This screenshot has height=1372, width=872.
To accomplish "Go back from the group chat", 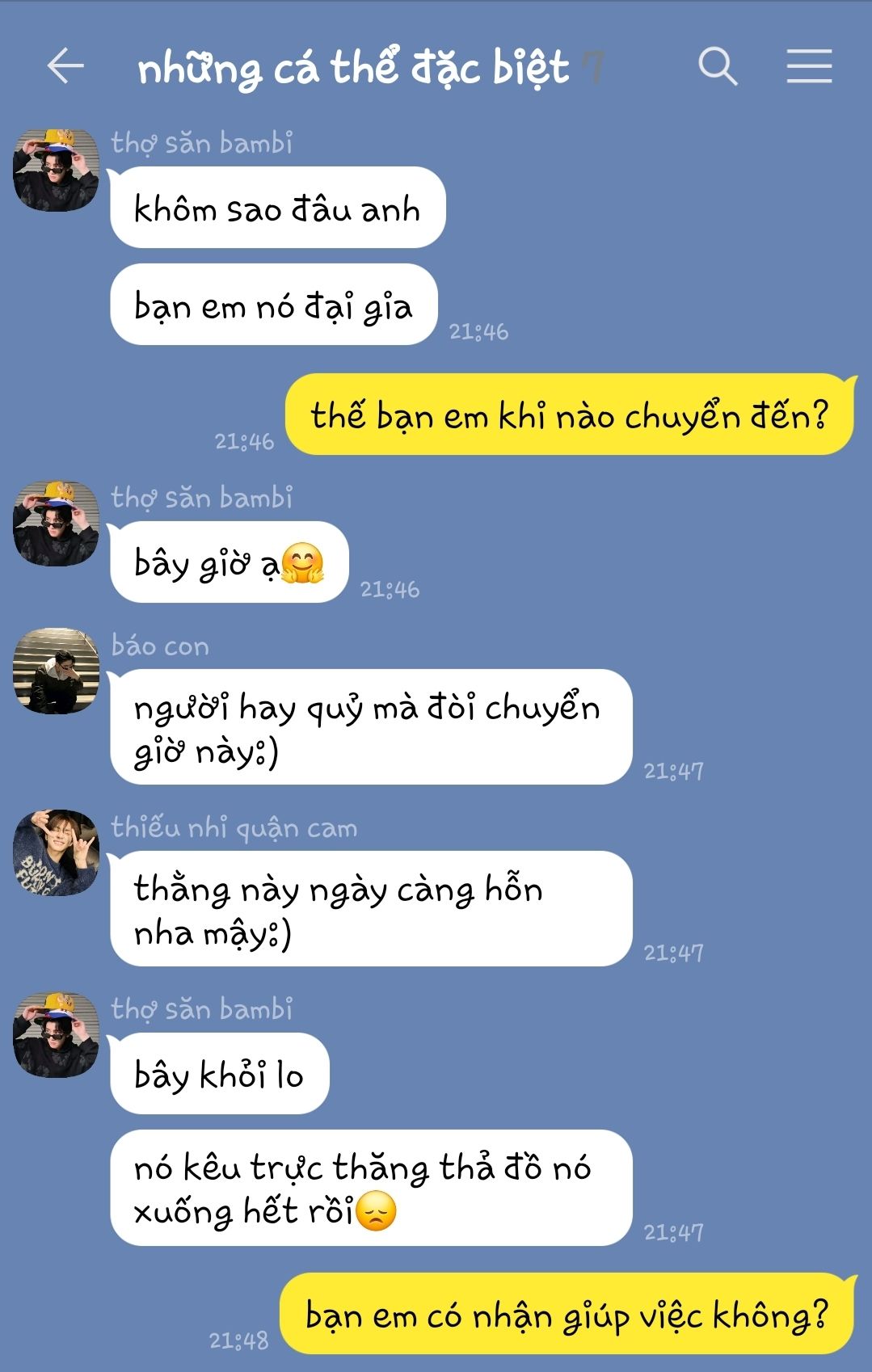I will click(x=65, y=66).
